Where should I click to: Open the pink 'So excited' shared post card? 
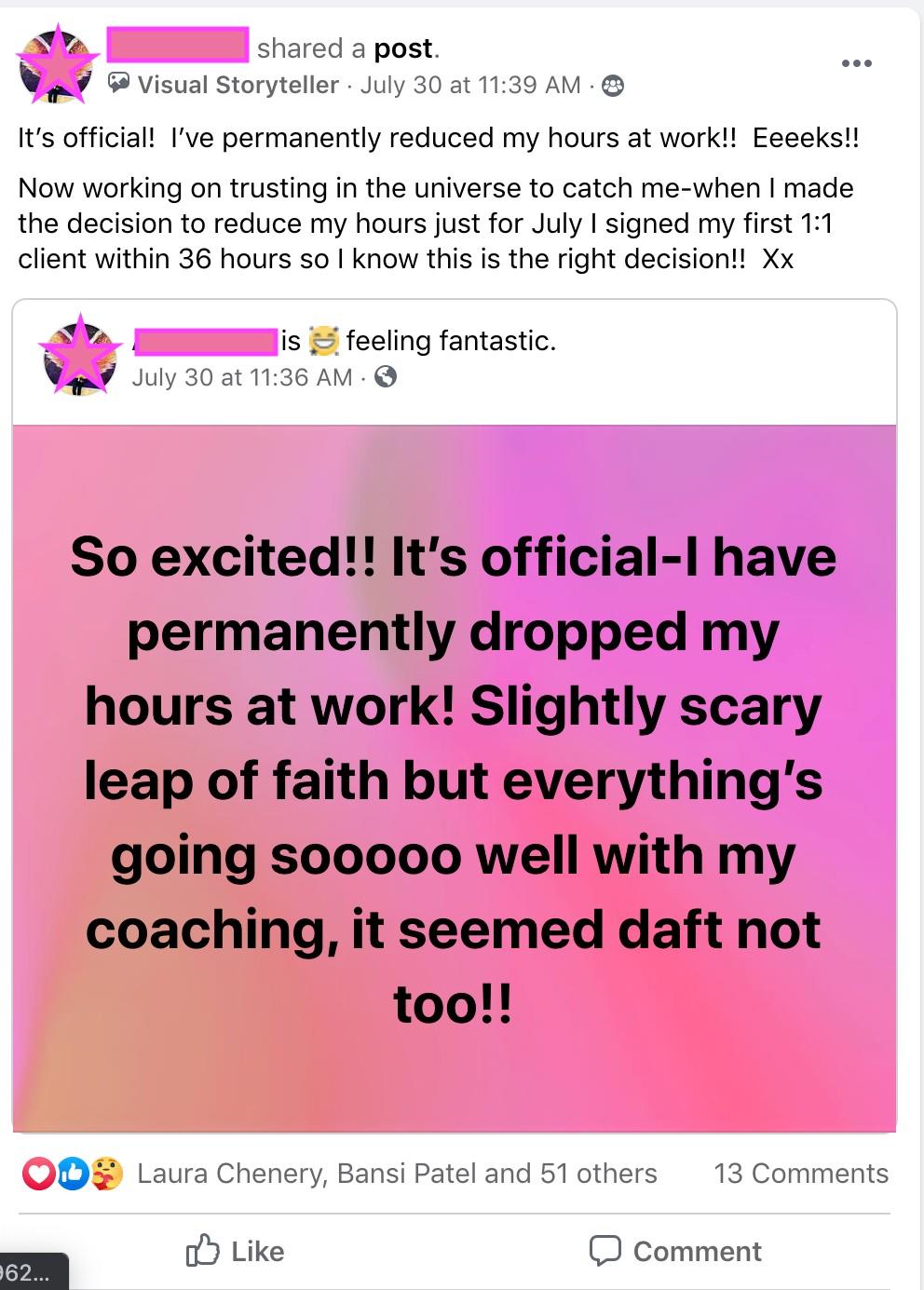coord(454,778)
